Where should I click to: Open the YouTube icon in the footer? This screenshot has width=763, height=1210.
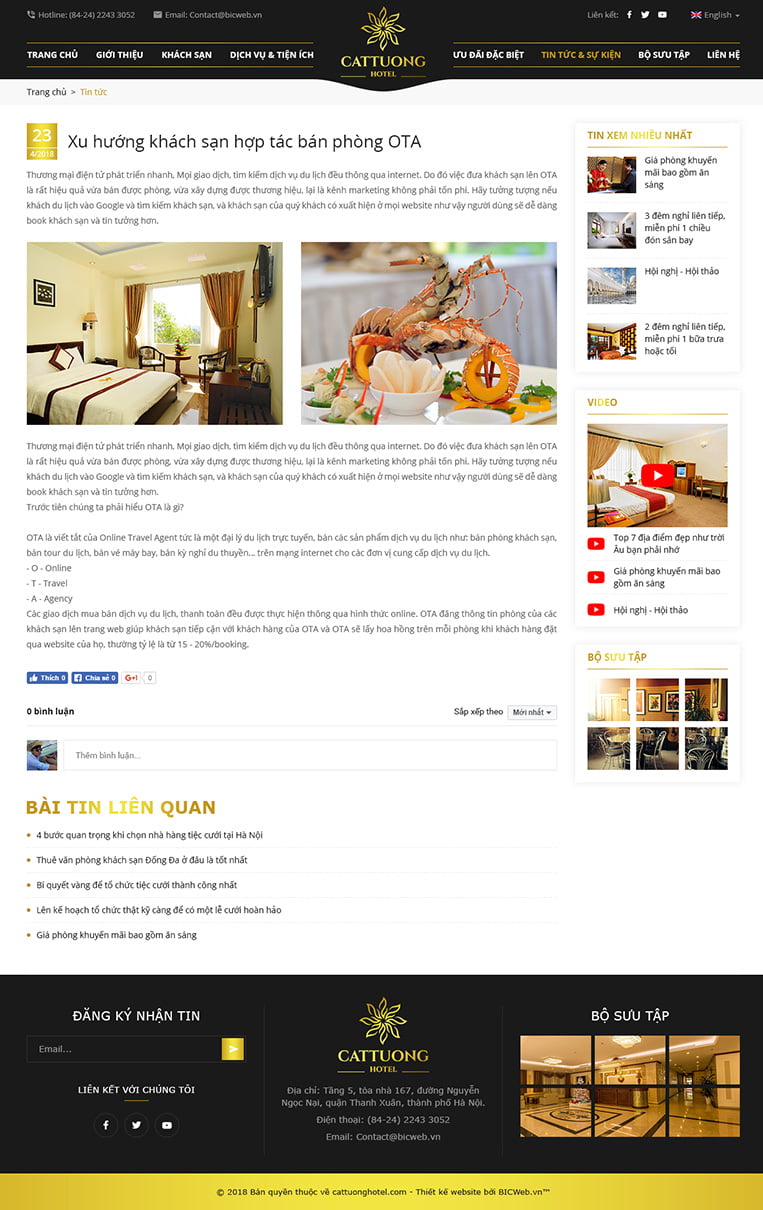coord(167,1125)
